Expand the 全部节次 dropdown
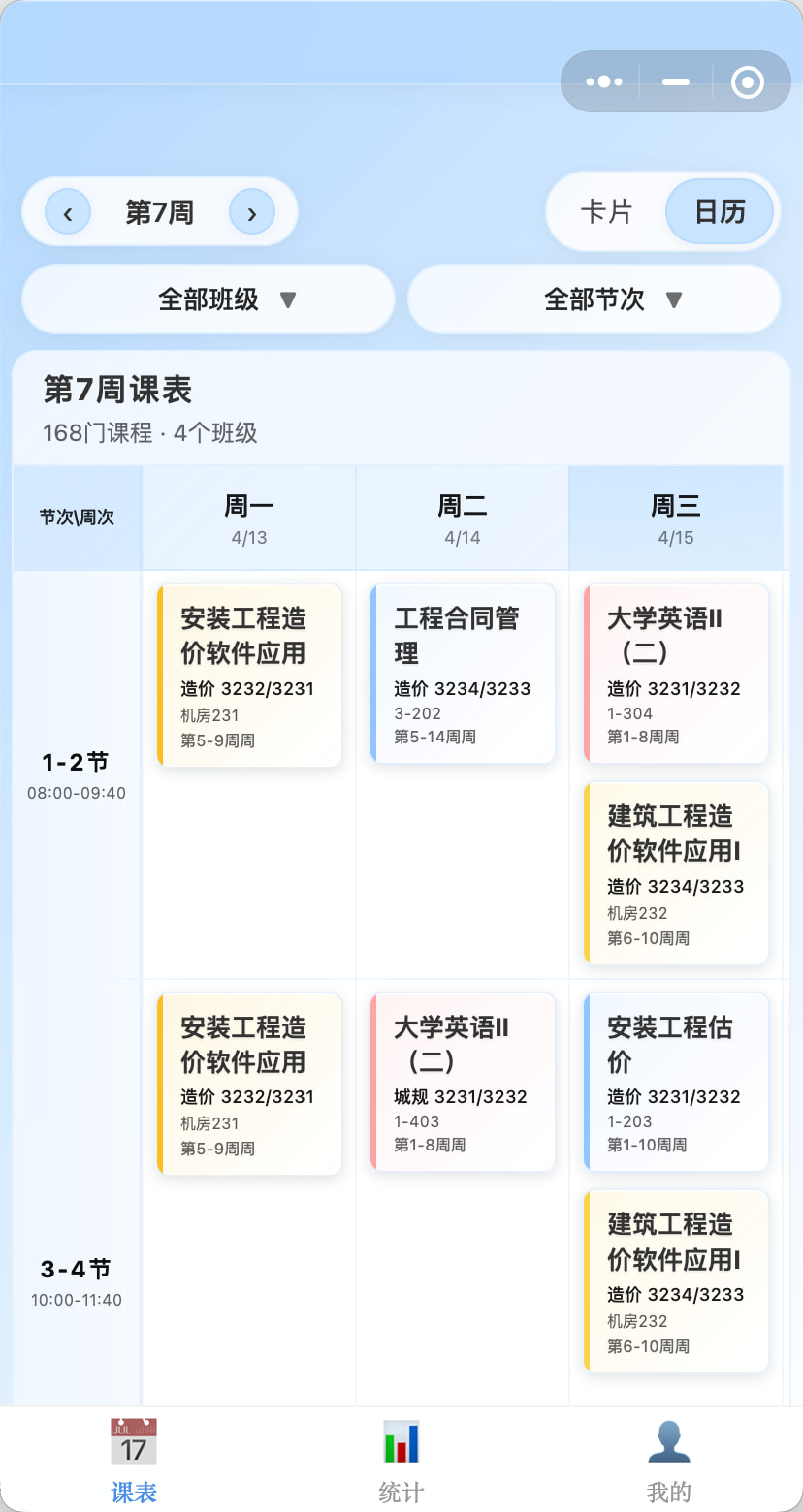This screenshot has height=1512, width=803. click(594, 299)
